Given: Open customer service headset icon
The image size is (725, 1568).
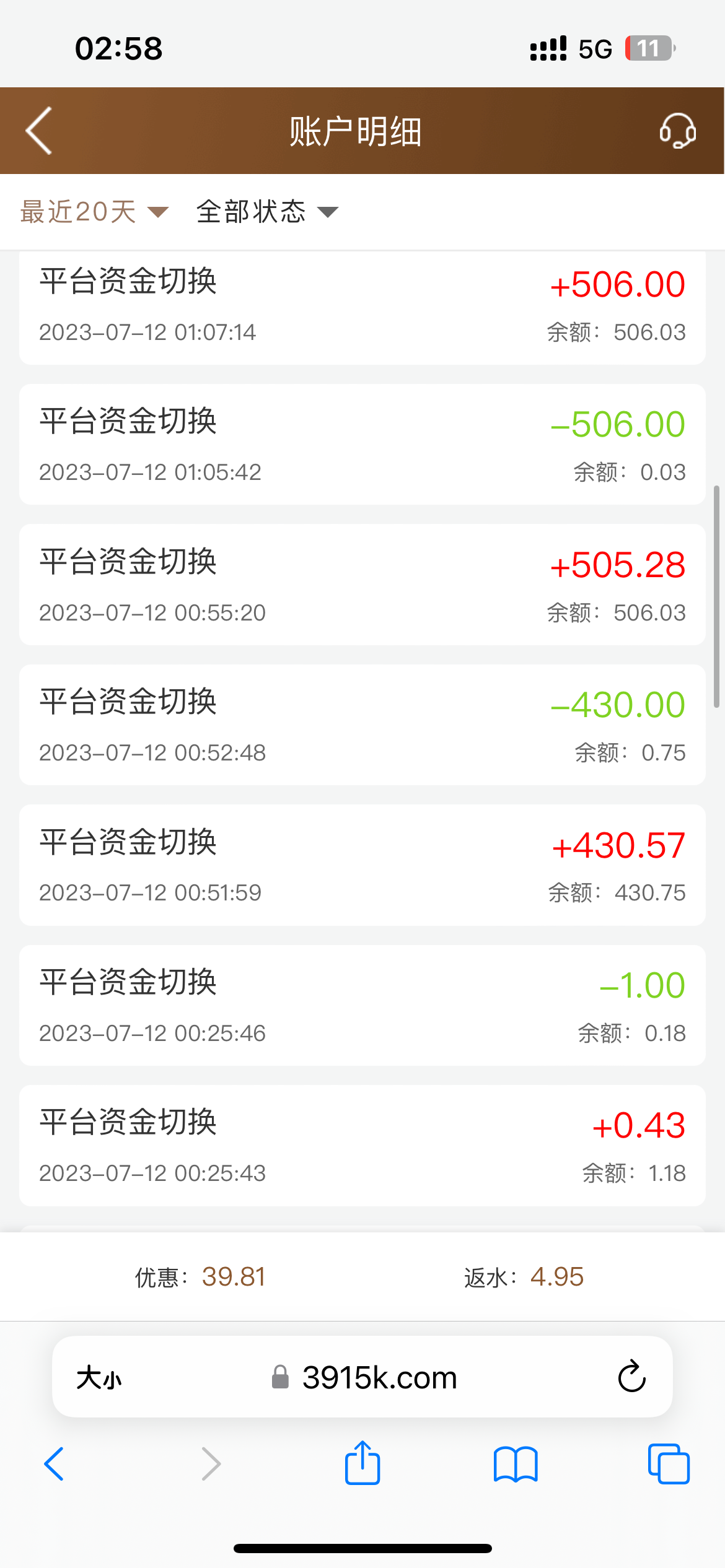Looking at the screenshot, I should [677, 131].
